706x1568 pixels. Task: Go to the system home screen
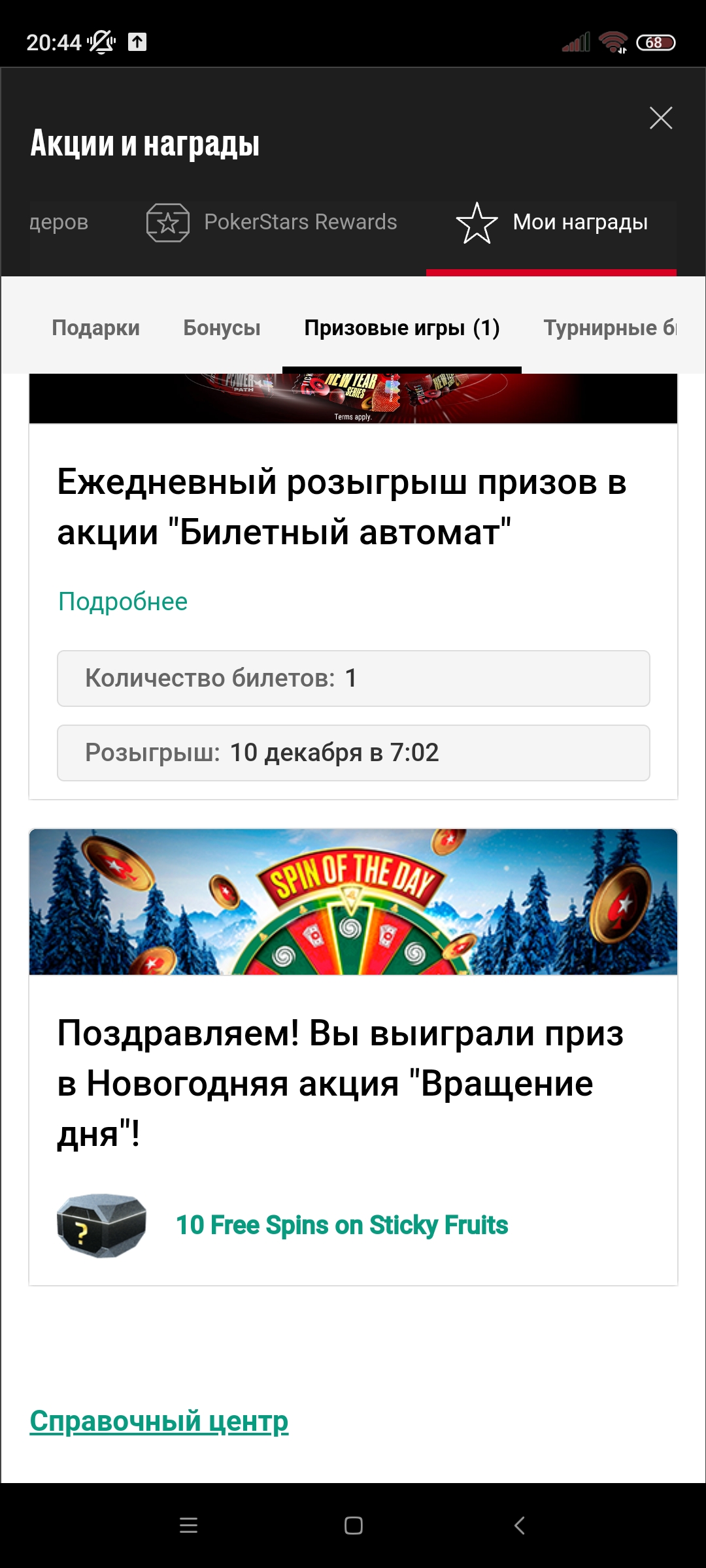coord(354,1526)
